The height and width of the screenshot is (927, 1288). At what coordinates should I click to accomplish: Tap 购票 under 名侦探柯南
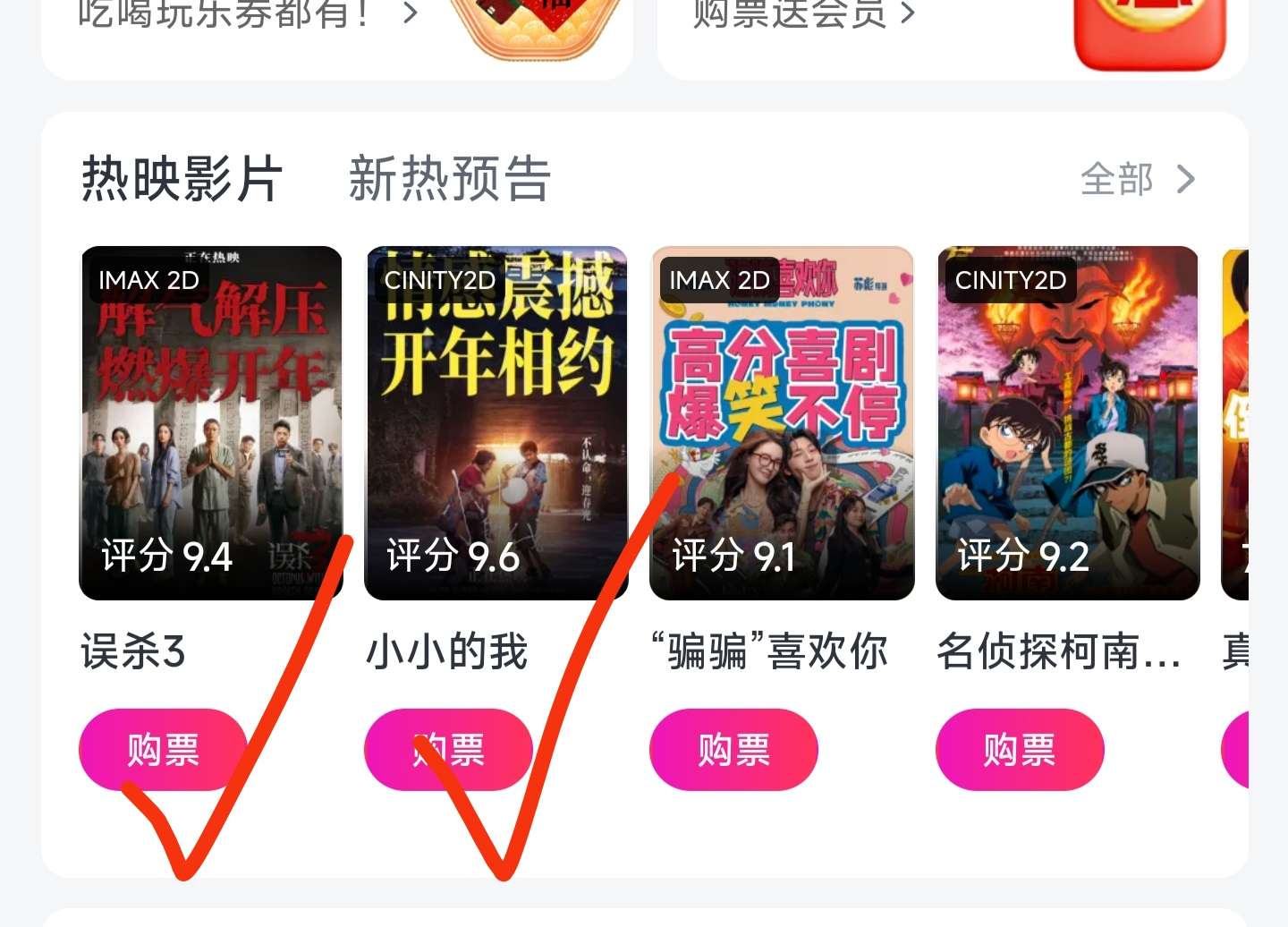tap(1020, 750)
